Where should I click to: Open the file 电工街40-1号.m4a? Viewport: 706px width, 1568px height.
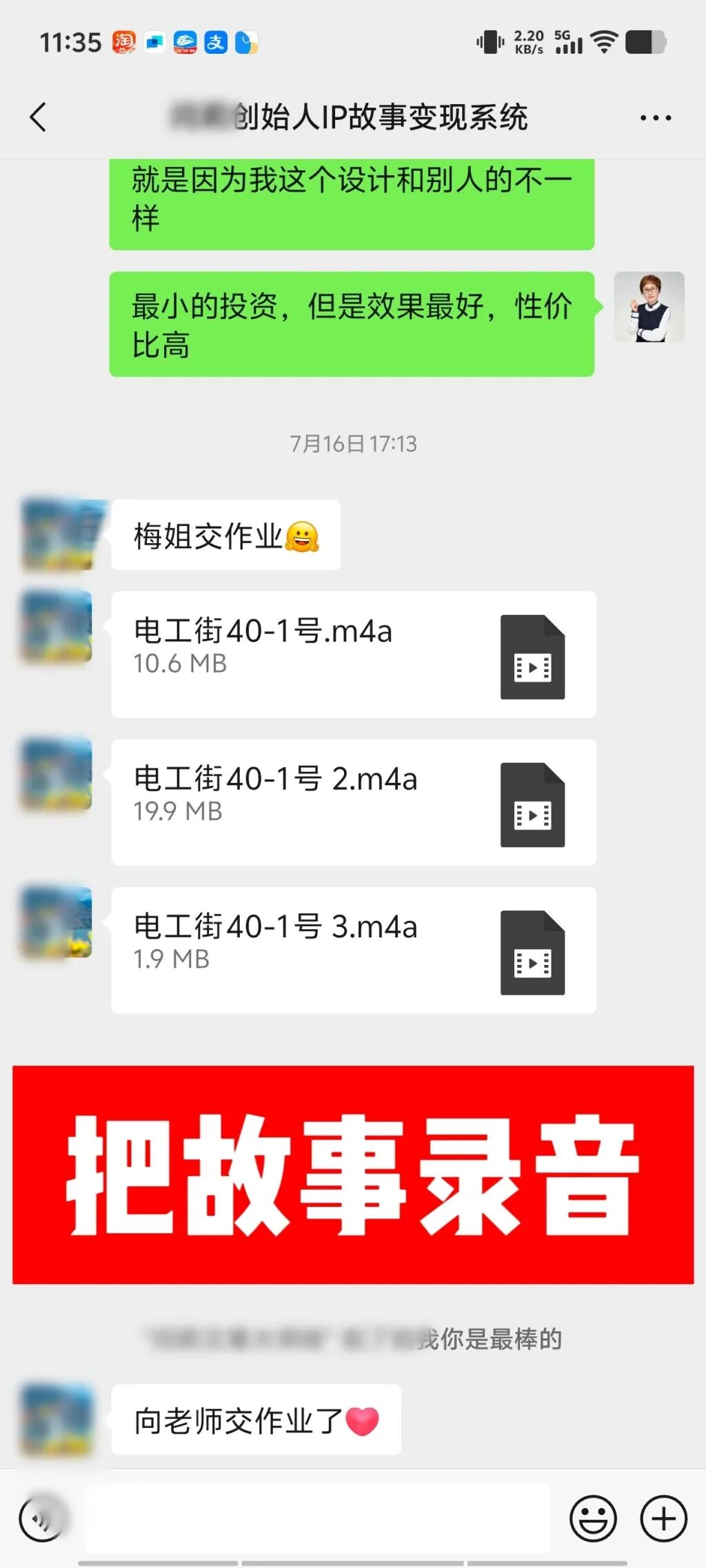pos(353,653)
